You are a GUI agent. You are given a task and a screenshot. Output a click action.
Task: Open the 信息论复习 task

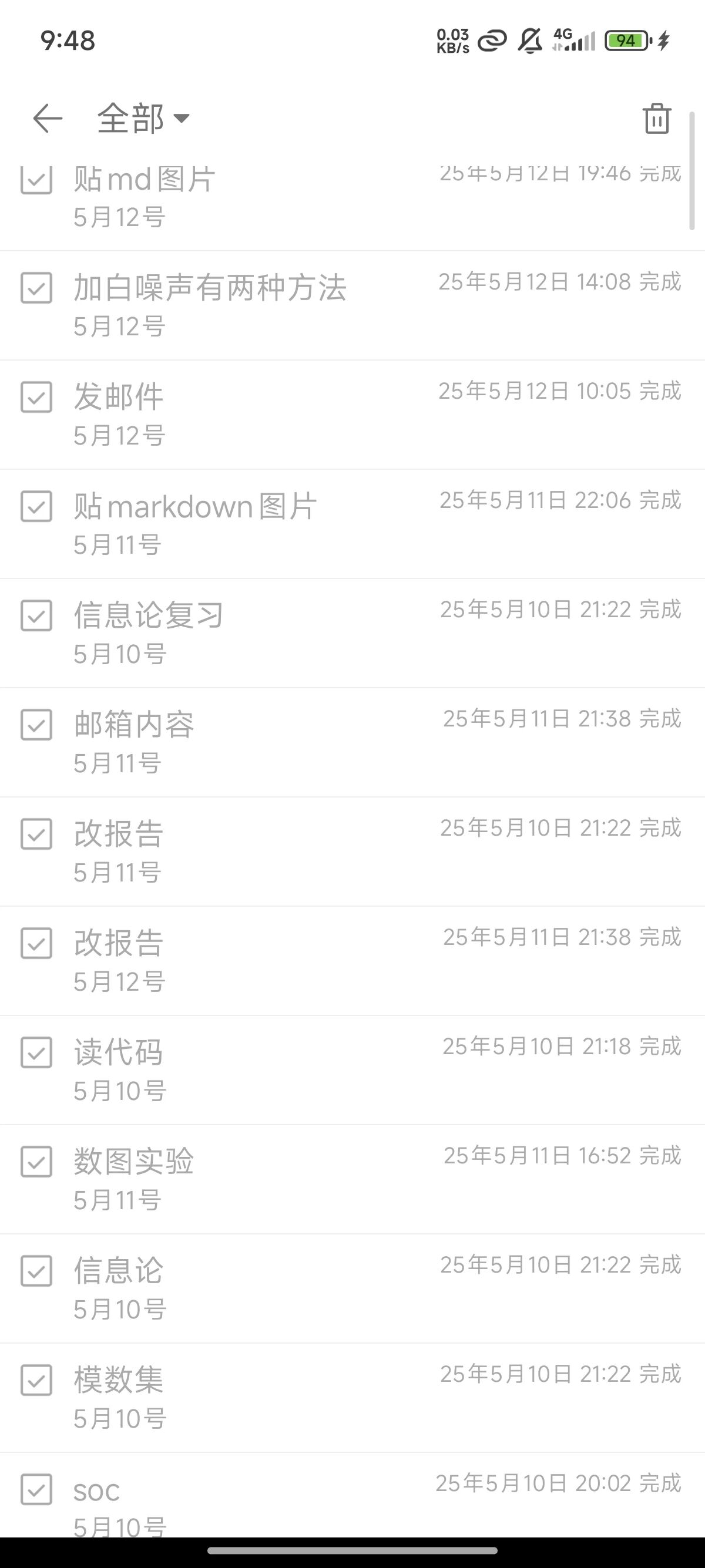point(149,615)
